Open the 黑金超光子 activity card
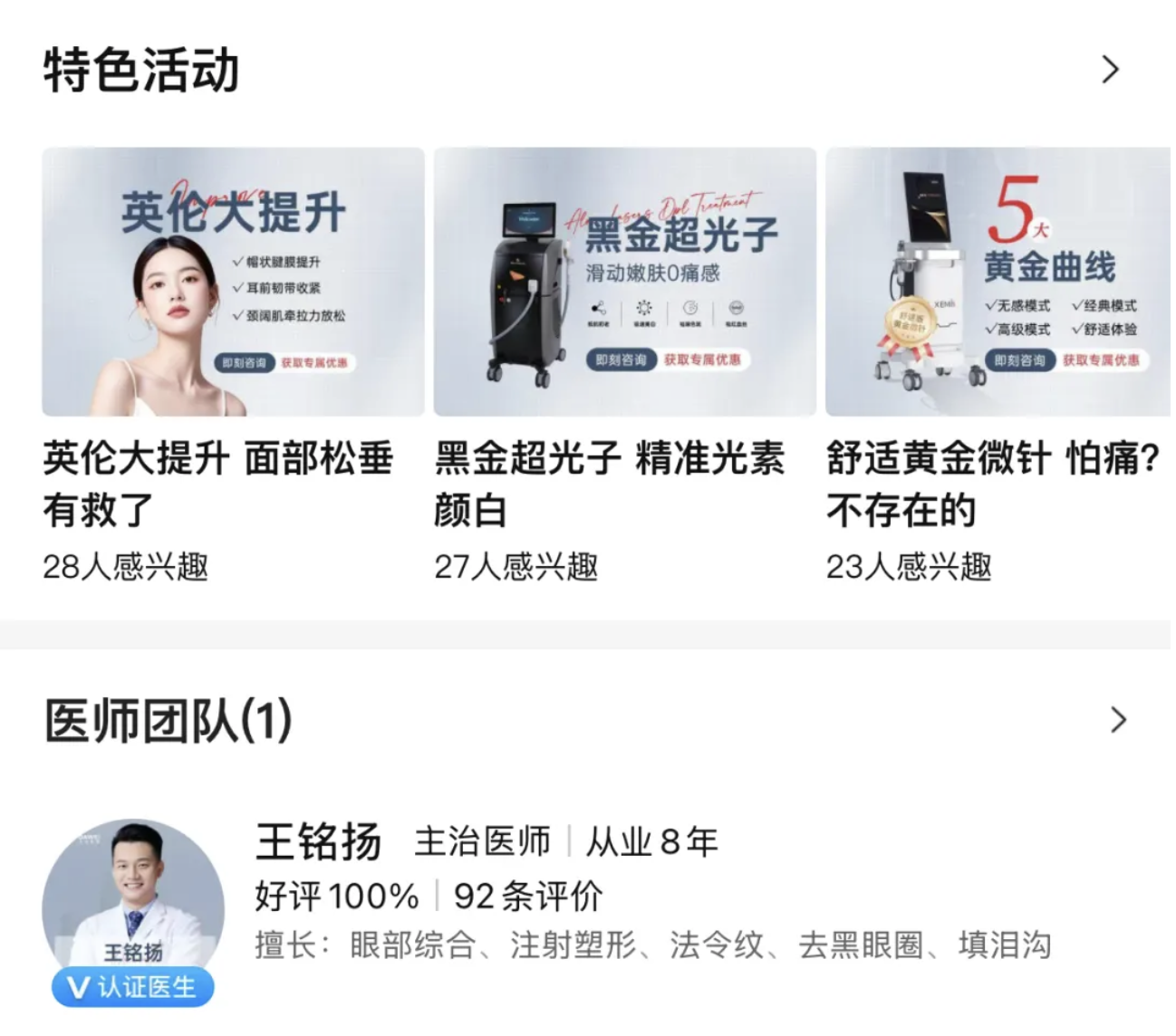Image resolution: width=1176 pixels, height=1036 pixels. tap(624, 283)
